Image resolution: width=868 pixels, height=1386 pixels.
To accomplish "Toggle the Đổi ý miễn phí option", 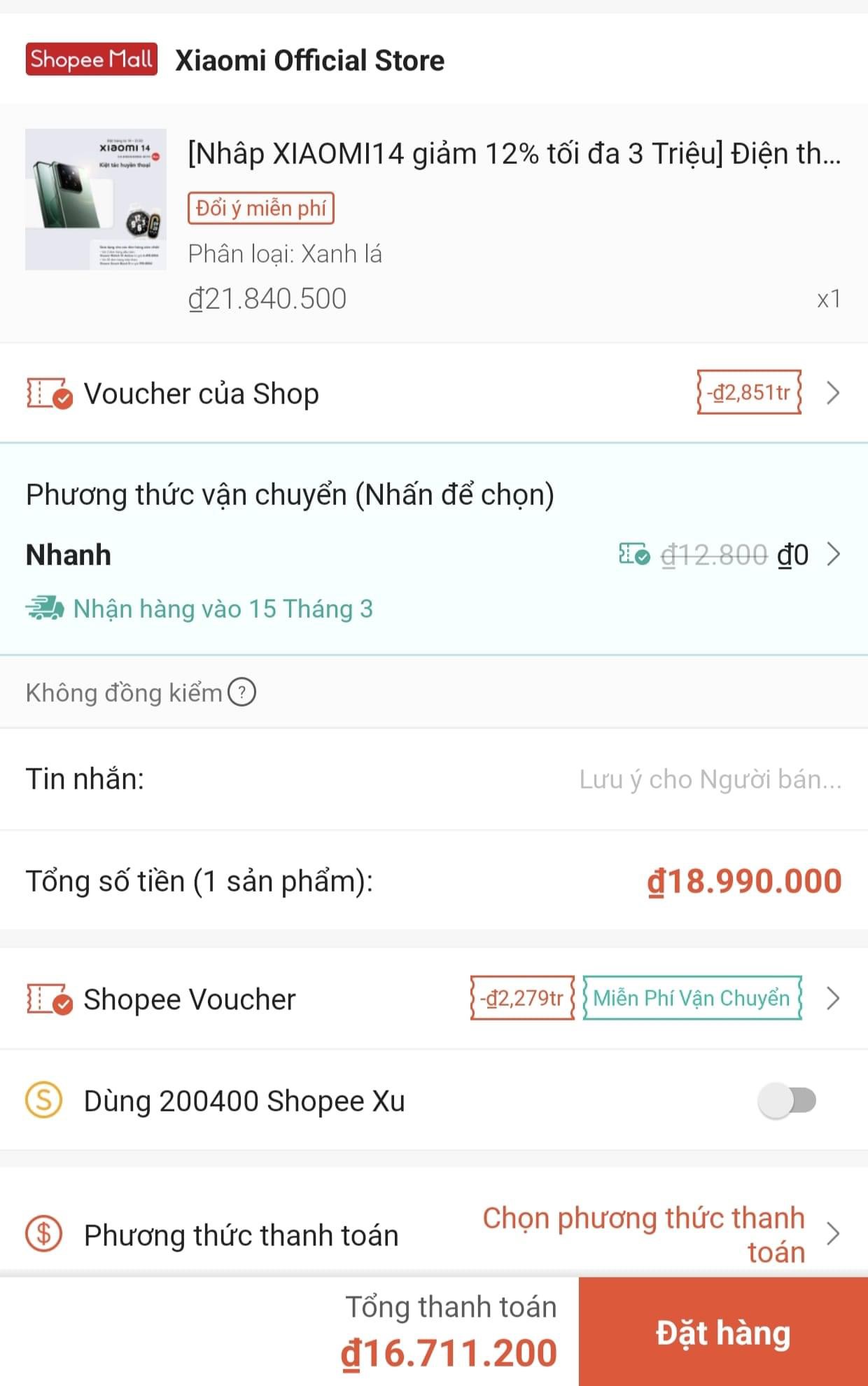I will click(261, 207).
